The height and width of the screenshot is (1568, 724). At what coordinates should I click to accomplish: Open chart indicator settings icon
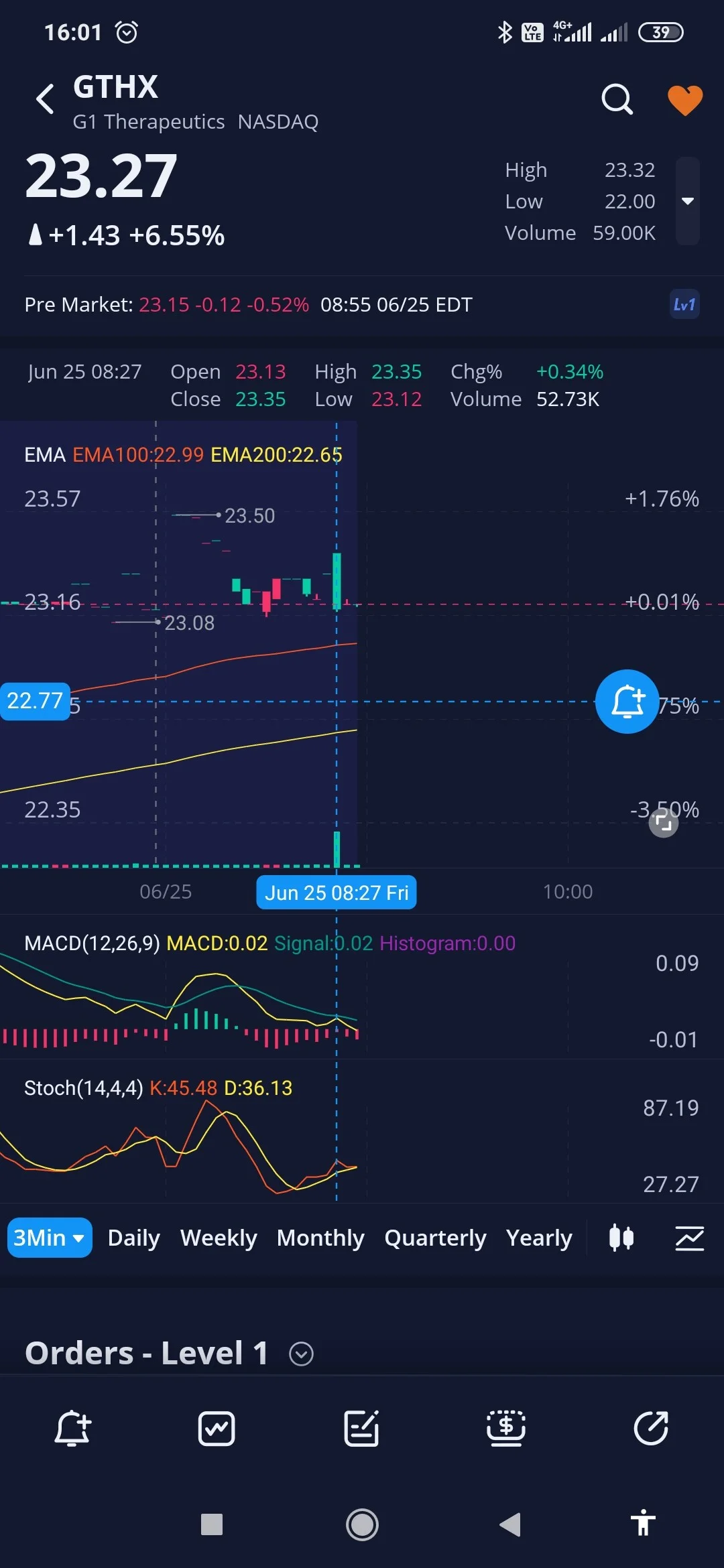(689, 1238)
